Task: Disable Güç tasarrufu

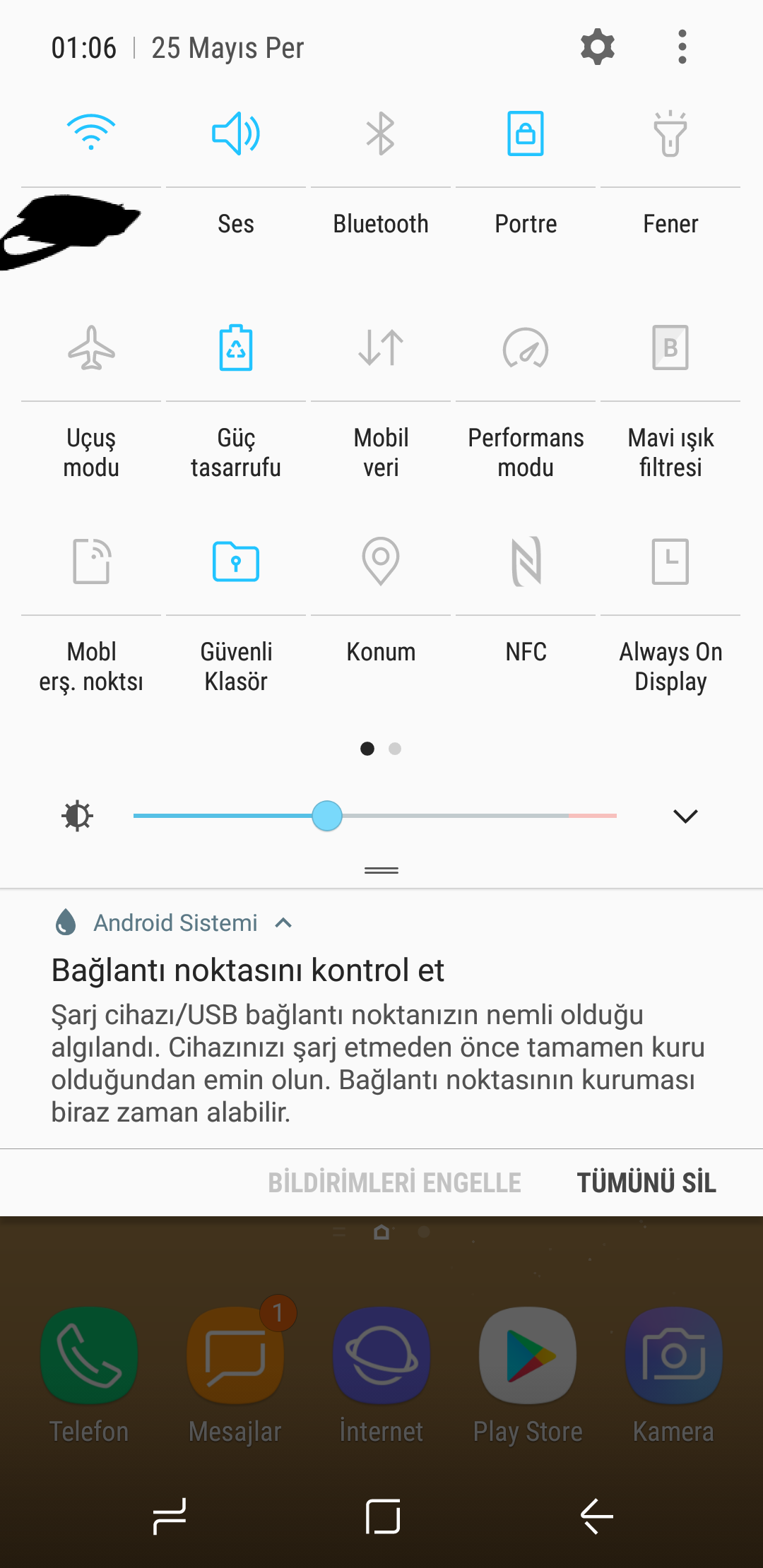Action: [236, 348]
